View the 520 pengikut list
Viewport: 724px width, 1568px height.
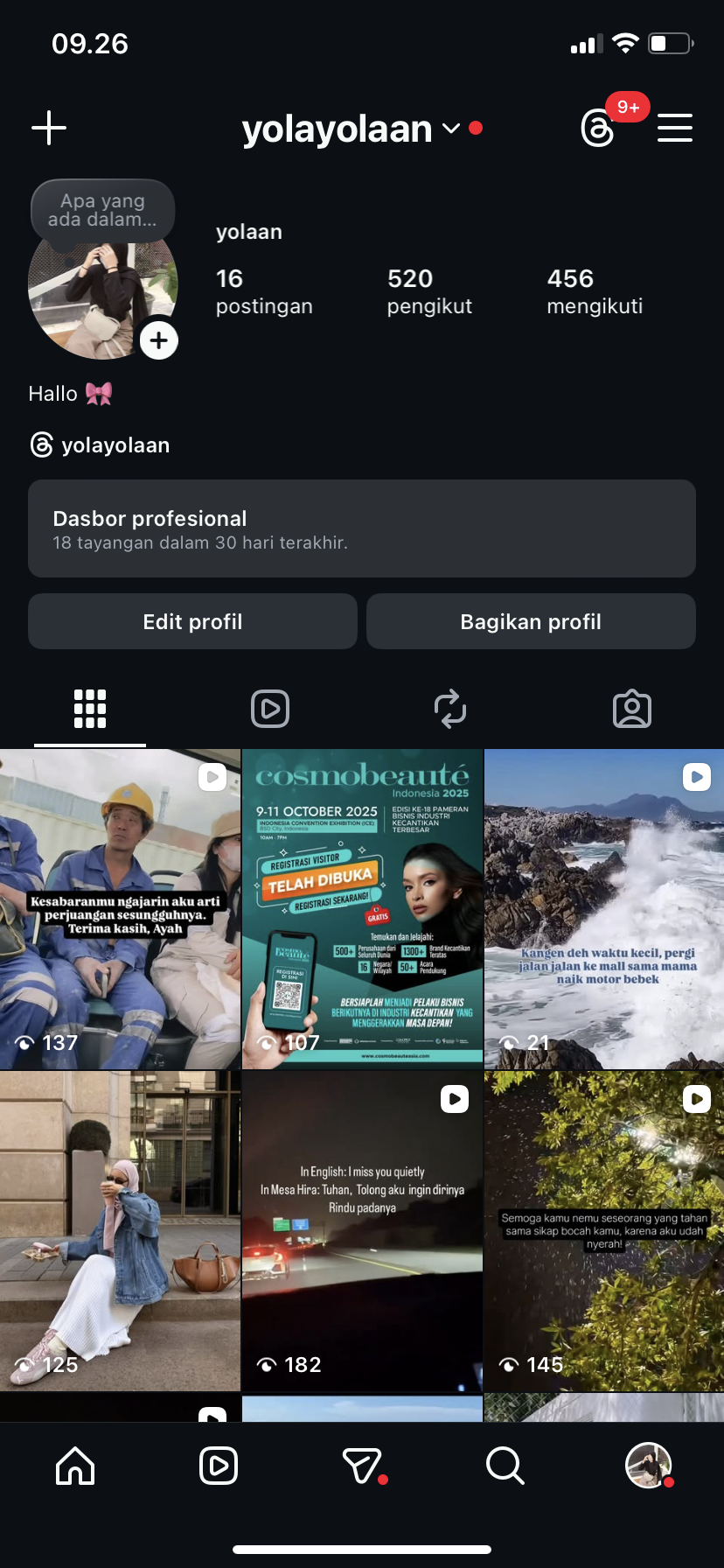point(429,291)
